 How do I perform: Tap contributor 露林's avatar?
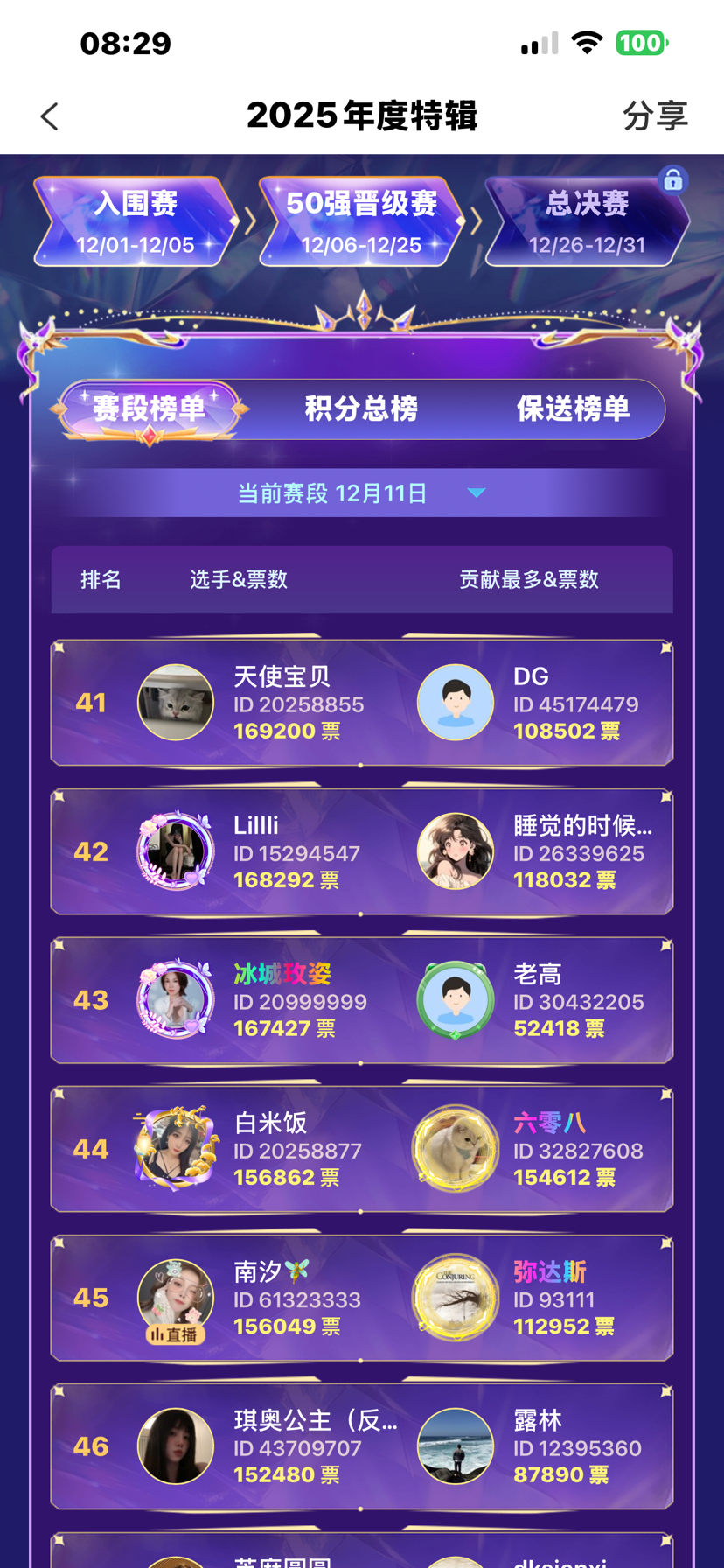click(x=456, y=1446)
